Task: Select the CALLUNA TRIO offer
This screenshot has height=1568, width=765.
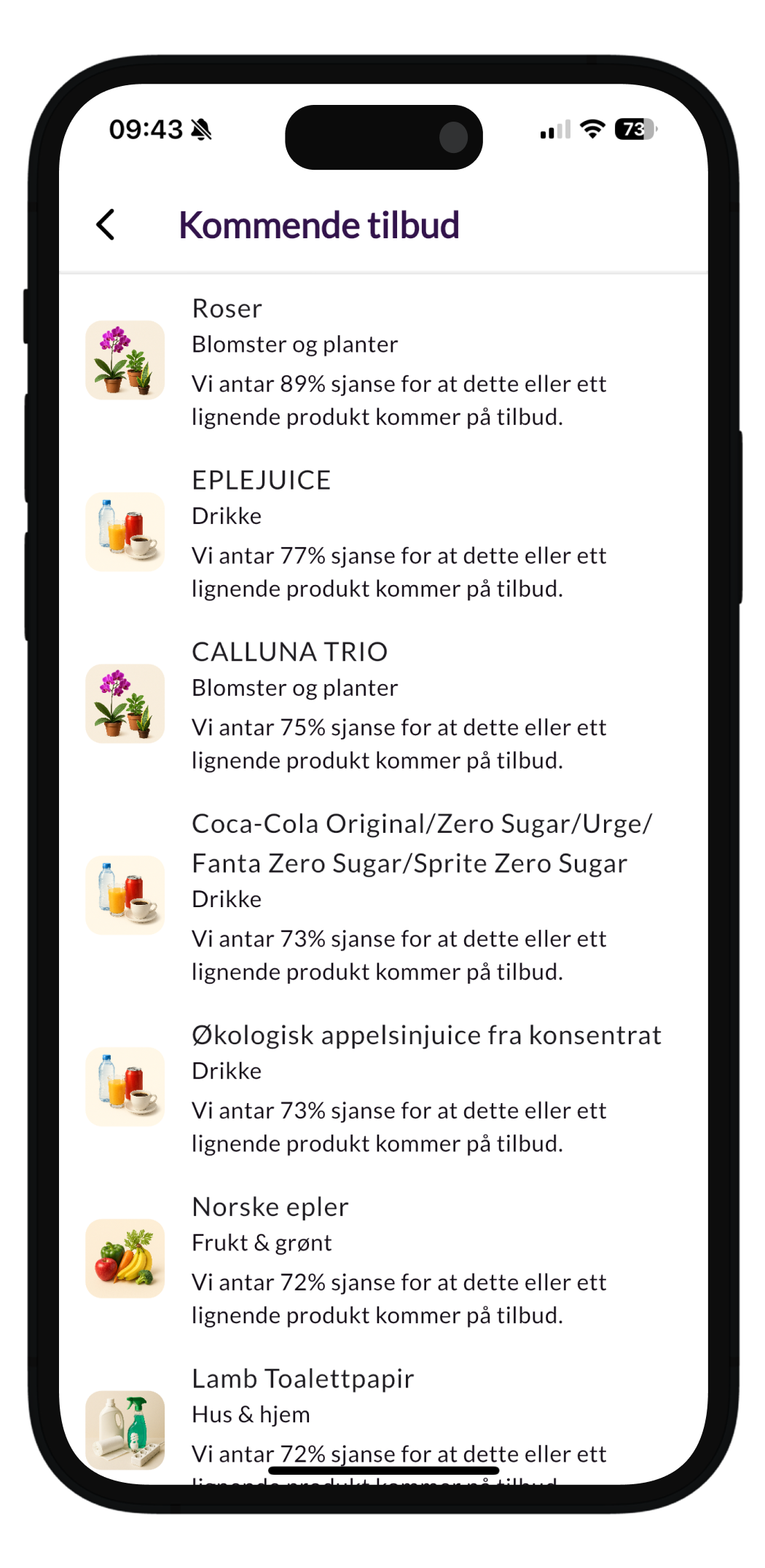Action: pyautogui.click(x=382, y=705)
